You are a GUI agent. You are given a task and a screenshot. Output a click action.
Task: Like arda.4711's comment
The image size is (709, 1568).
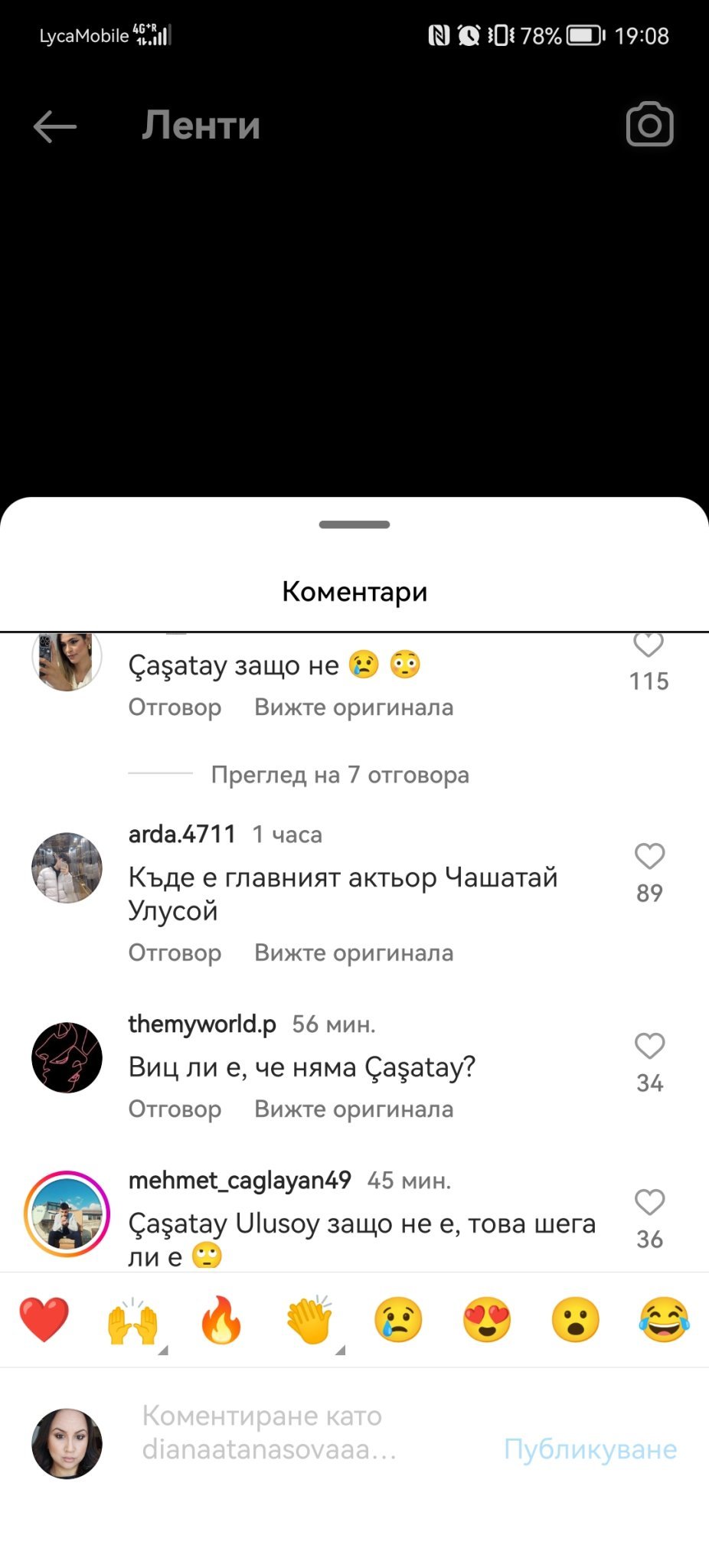pyautogui.click(x=649, y=856)
